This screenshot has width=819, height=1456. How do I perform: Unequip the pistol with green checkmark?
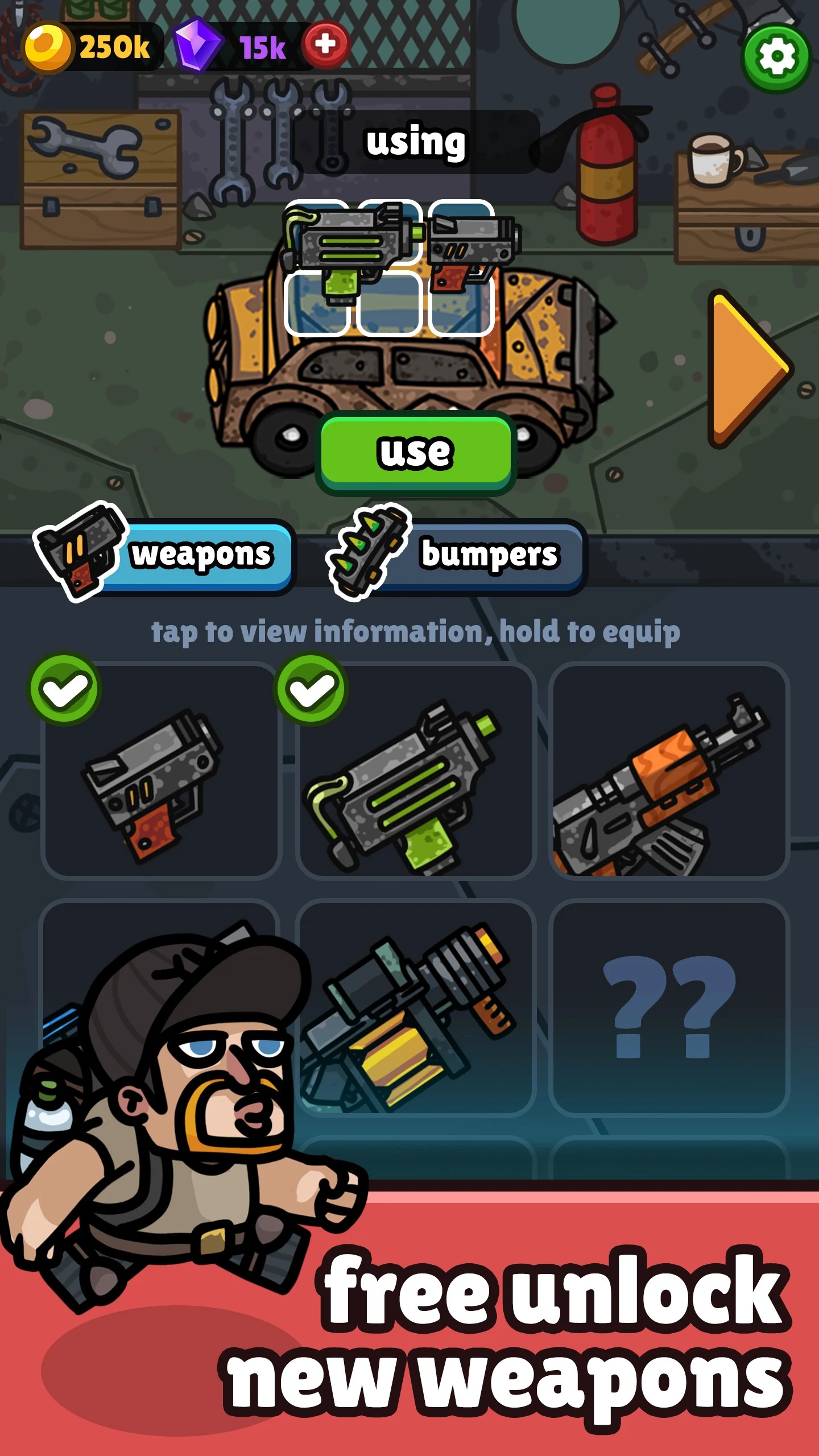pos(64,695)
